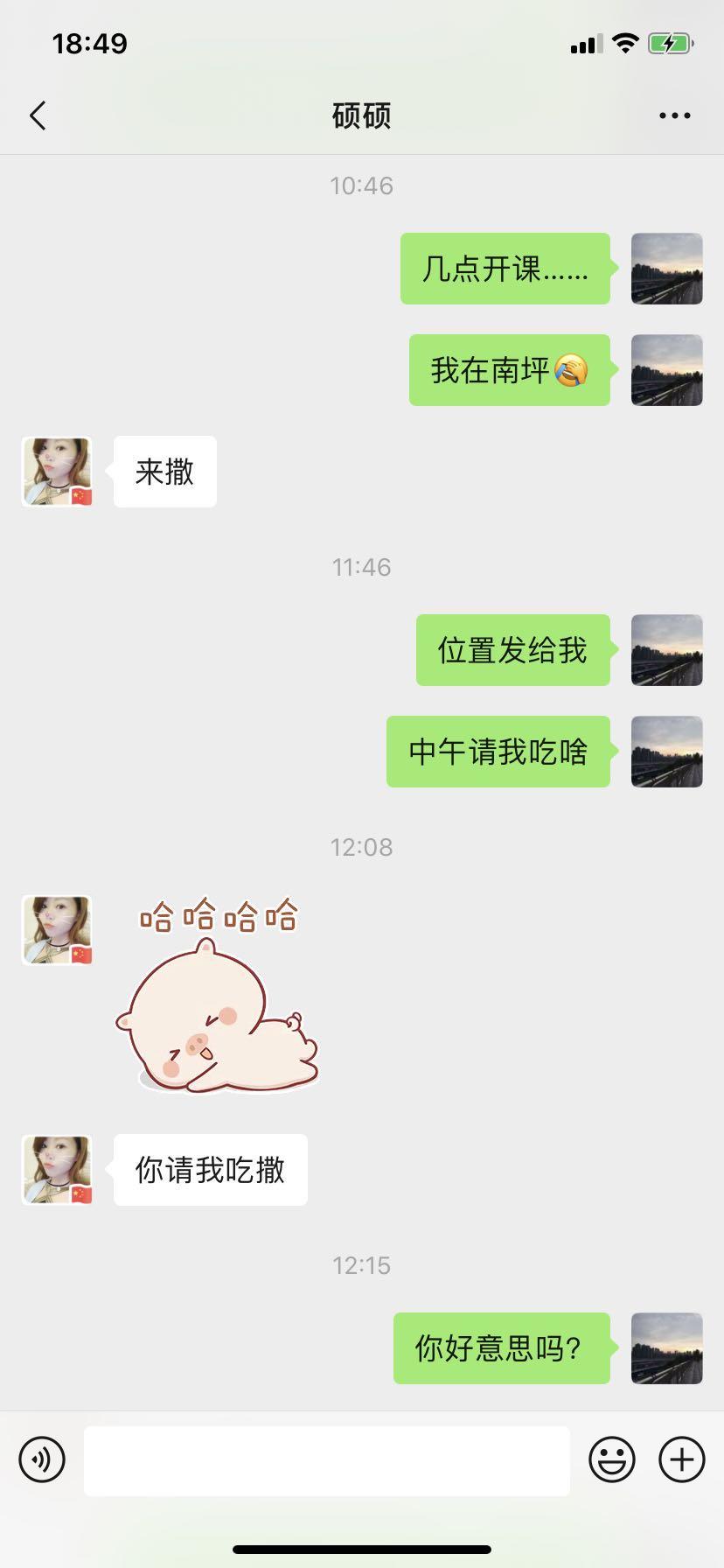This screenshot has width=724, height=1568.
Task: Tap the back arrow to exit the chat
Action: [x=37, y=115]
